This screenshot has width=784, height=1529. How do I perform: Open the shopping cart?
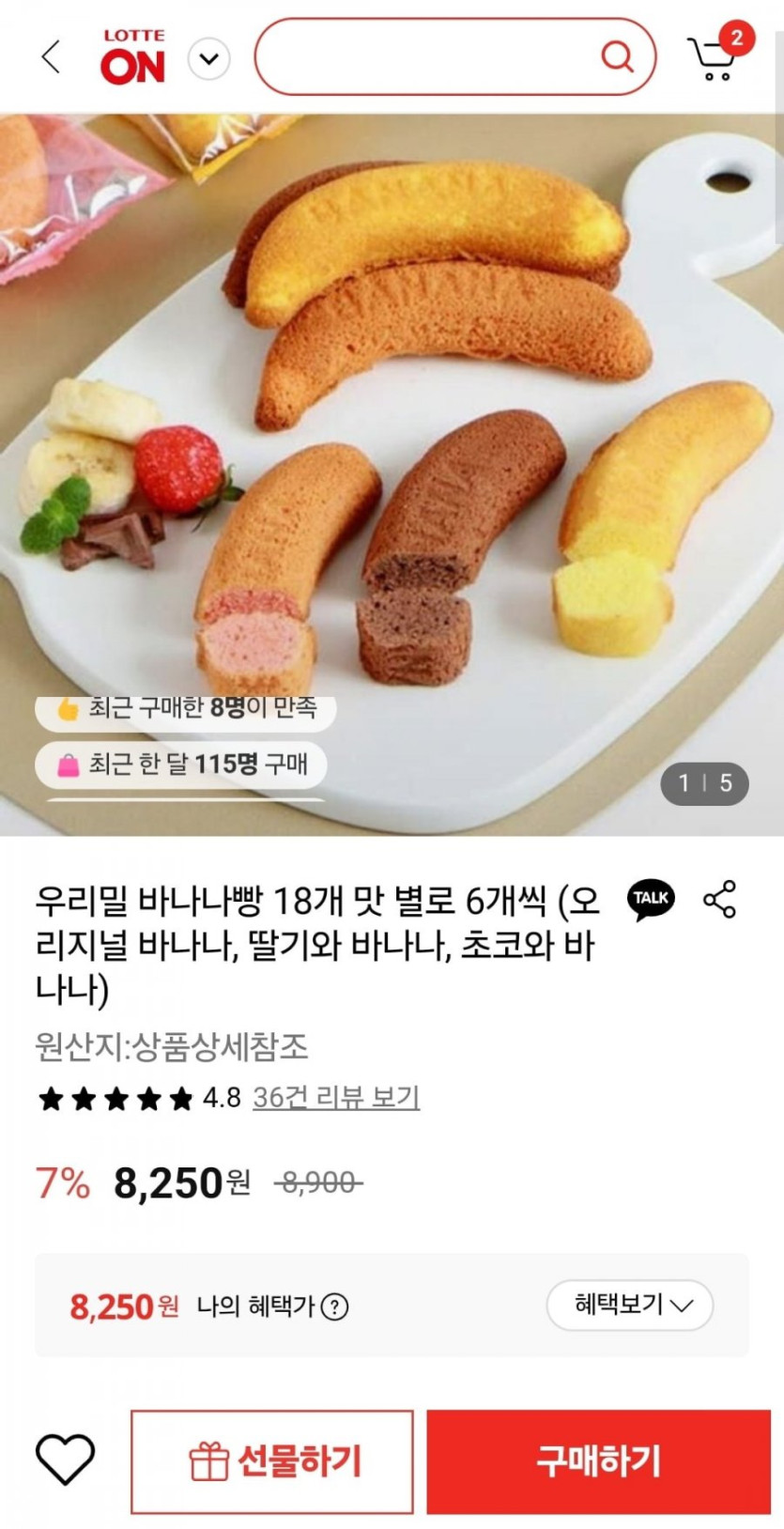tap(715, 58)
